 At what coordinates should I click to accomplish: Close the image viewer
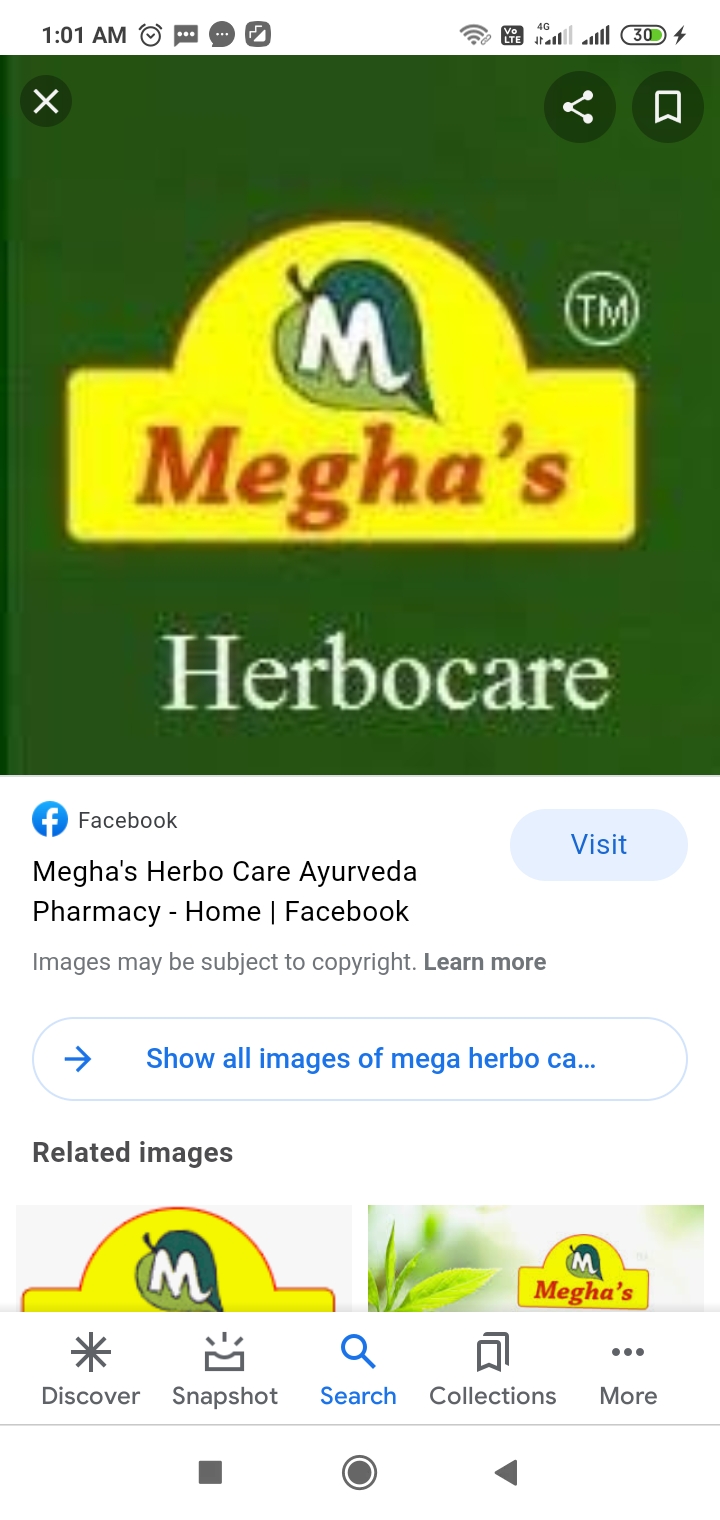click(46, 102)
